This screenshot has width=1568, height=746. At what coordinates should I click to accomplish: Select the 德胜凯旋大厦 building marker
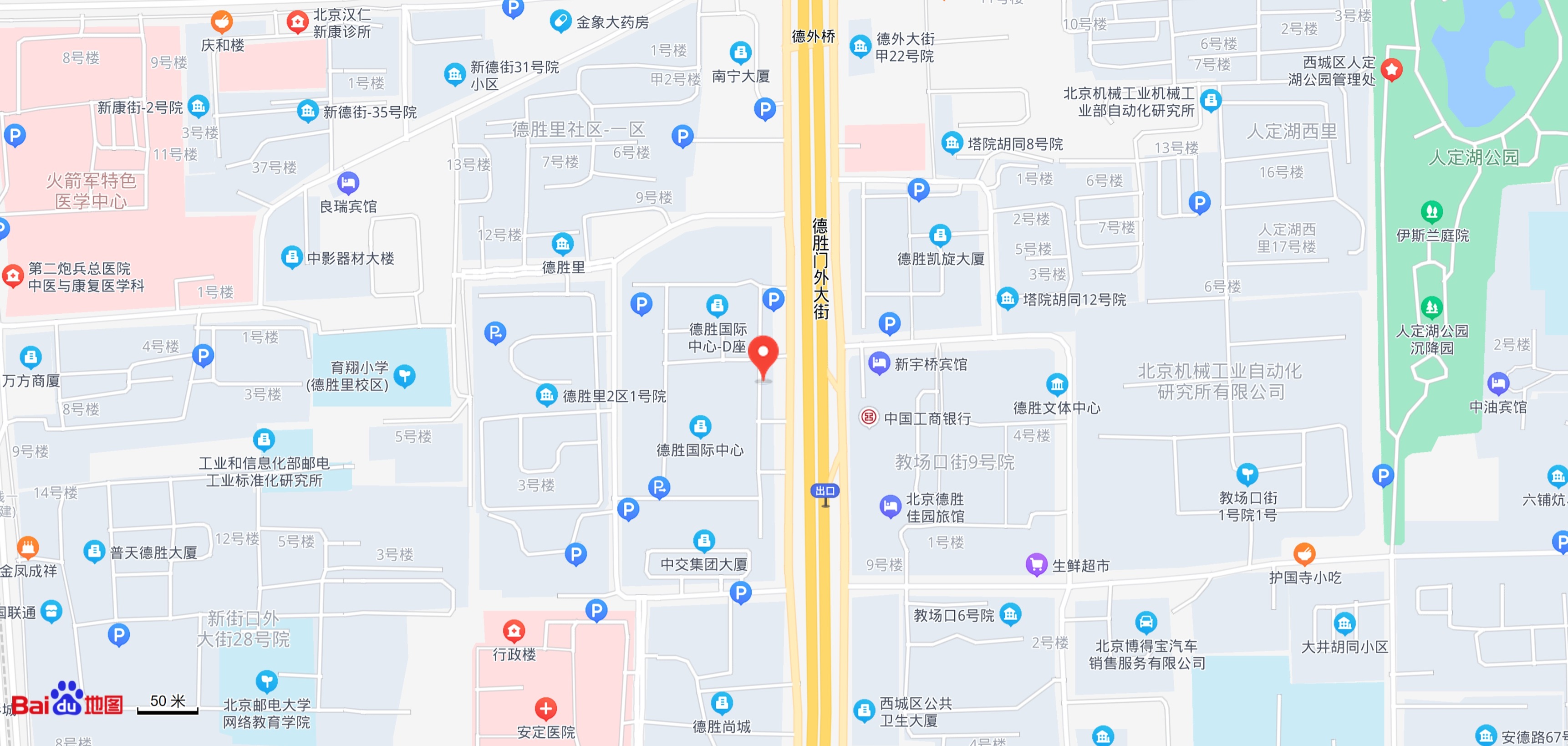[x=940, y=235]
